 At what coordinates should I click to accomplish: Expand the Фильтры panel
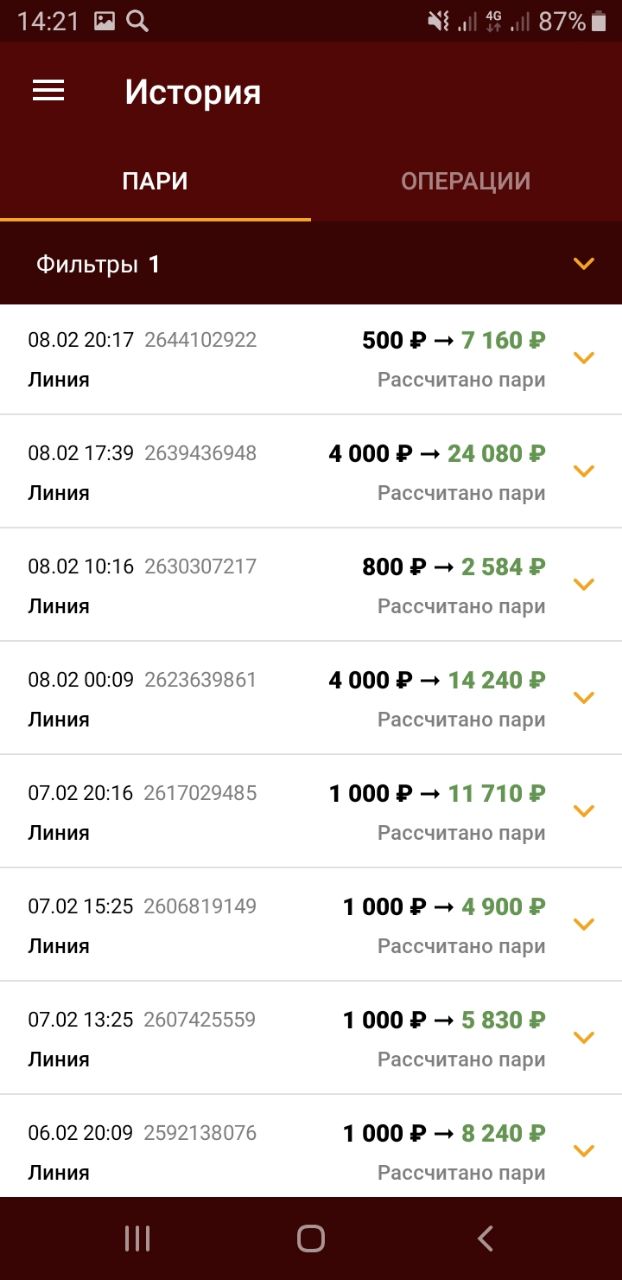(x=311, y=264)
